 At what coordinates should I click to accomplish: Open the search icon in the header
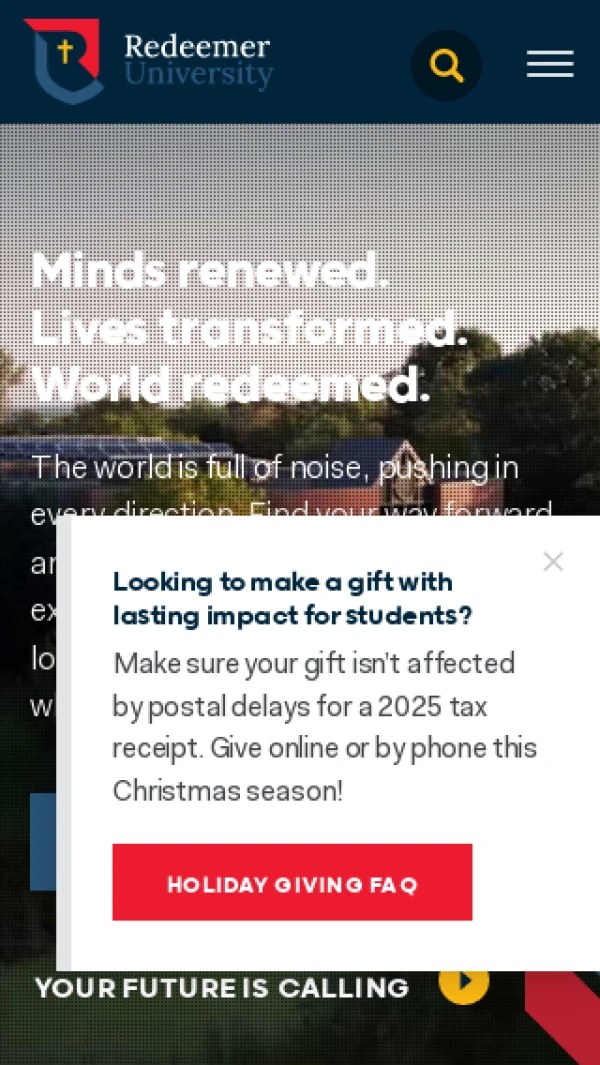pyautogui.click(x=446, y=66)
